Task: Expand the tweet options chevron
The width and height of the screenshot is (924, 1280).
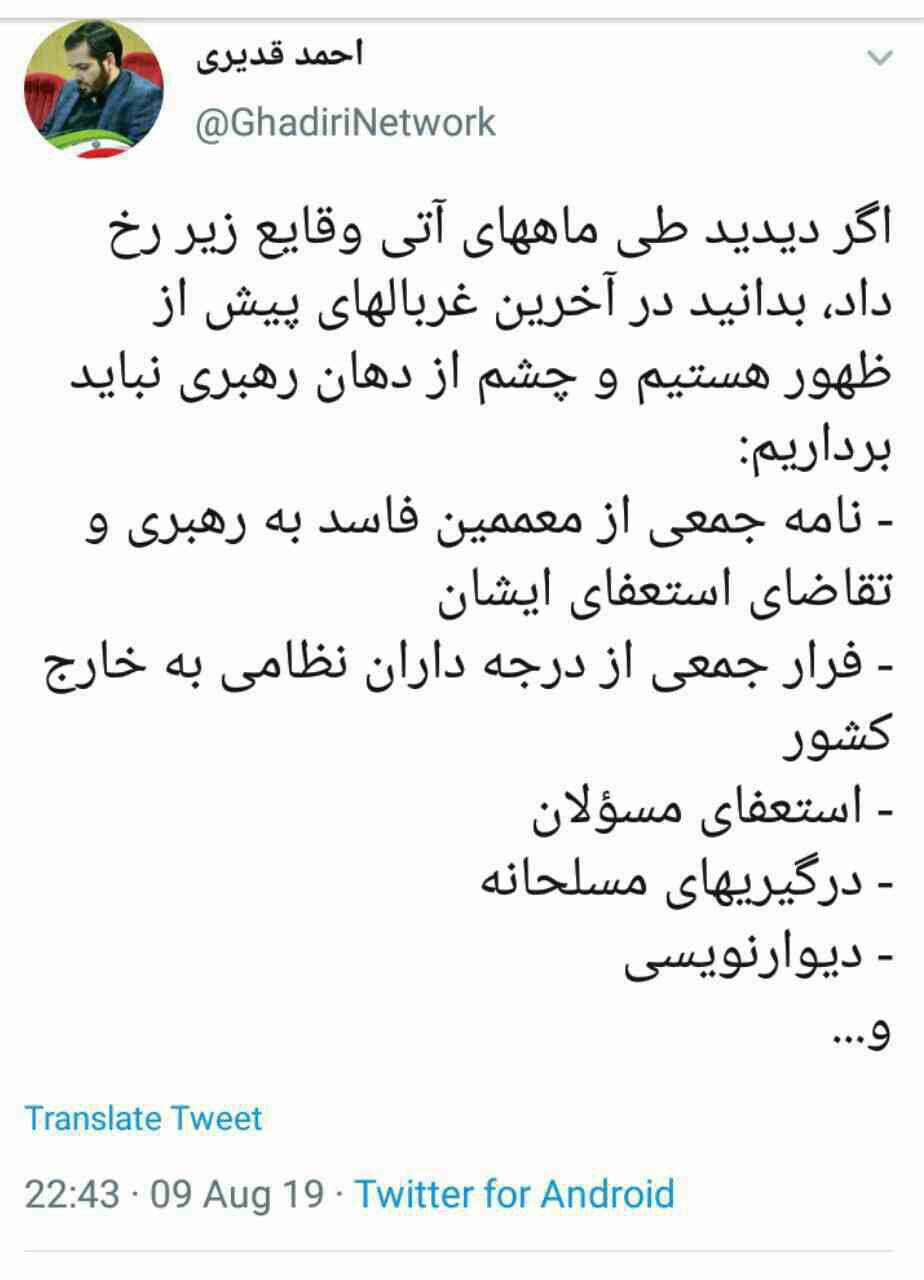Action: click(x=879, y=58)
